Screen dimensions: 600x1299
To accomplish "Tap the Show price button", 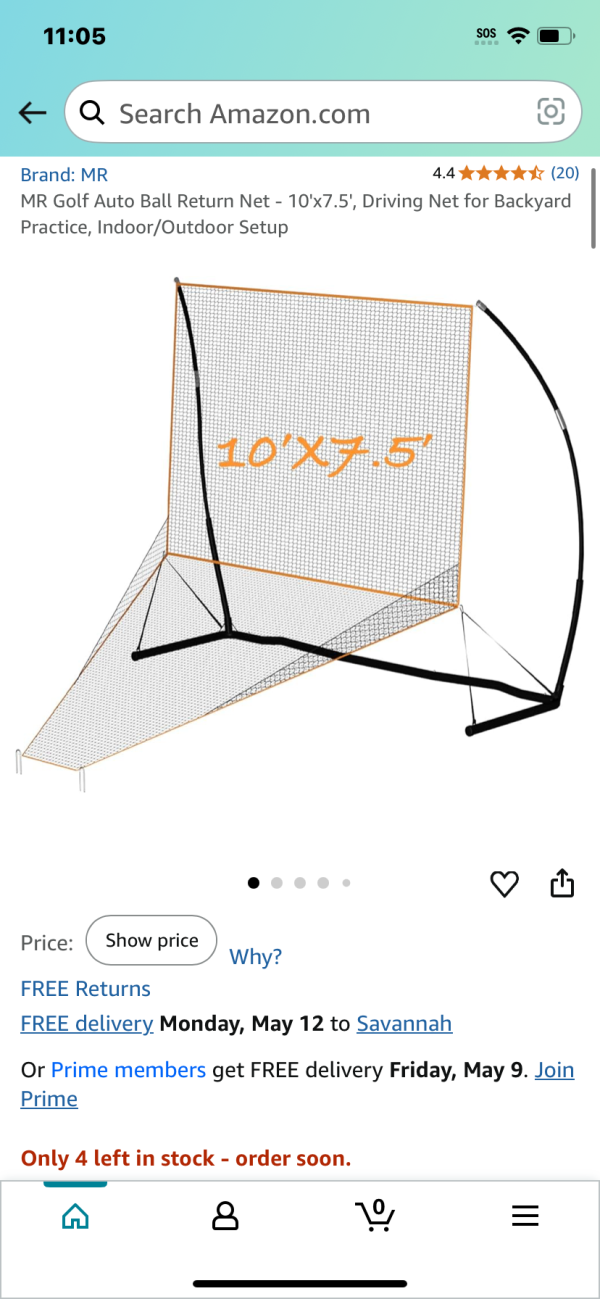I will [151, 940].
